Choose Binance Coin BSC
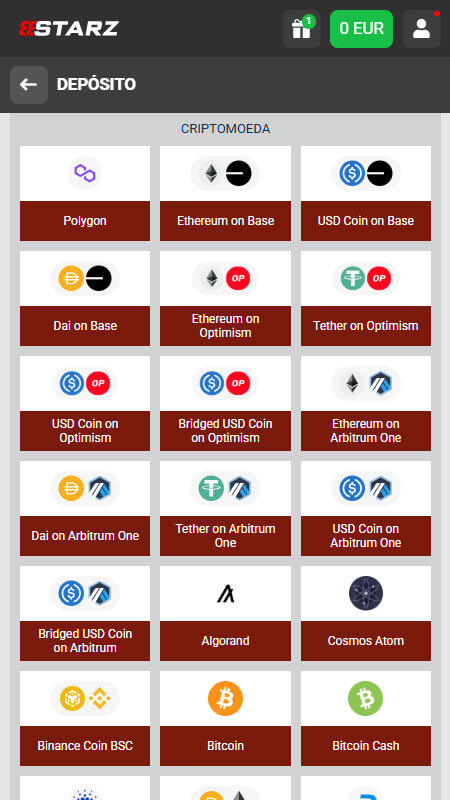Image resolution: width=450 pixels, height=800 pixels. tap(85, 719)
